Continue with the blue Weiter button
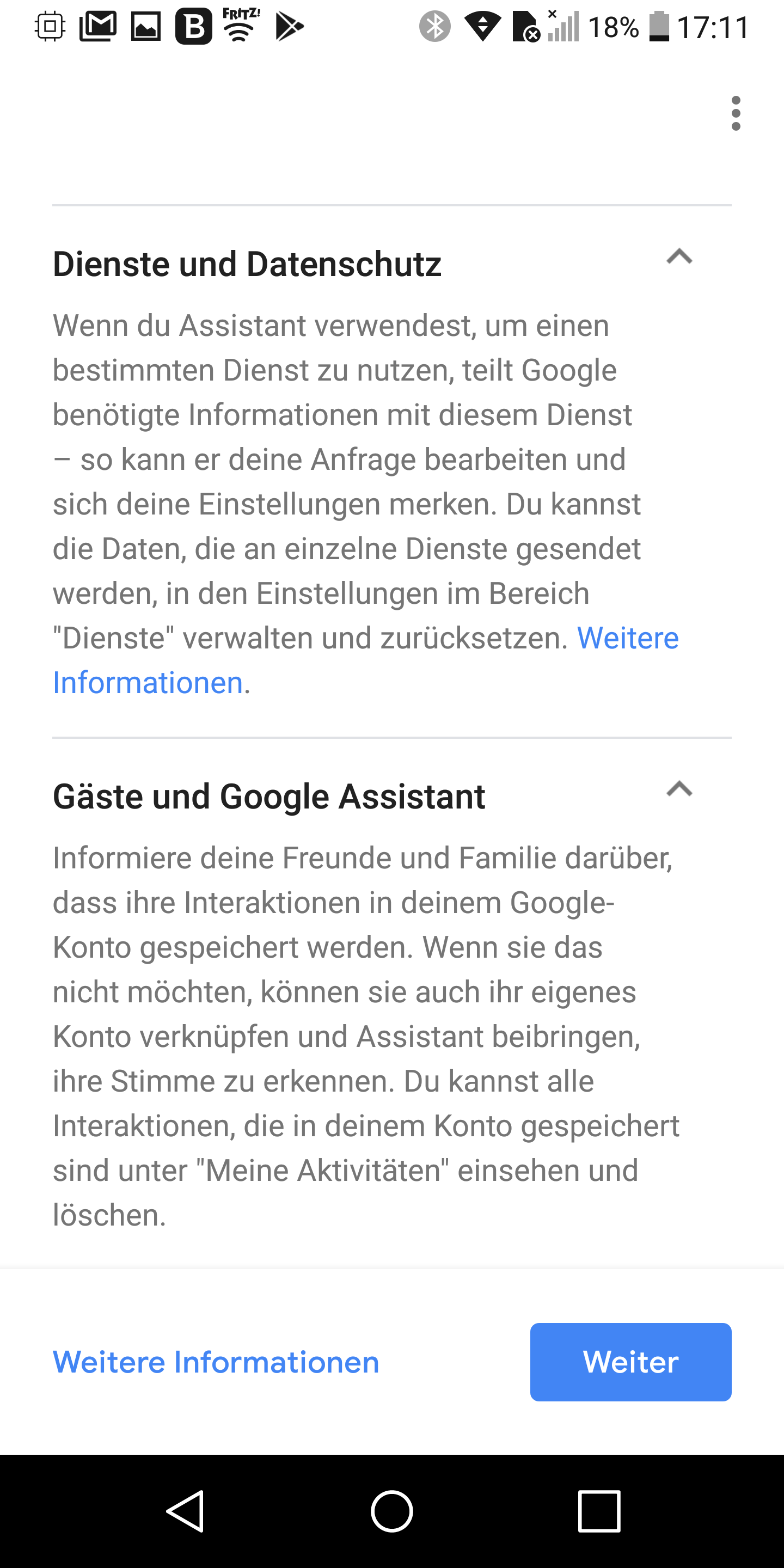This screenshot has width=784, height=1568. (x=630, y=1362)
